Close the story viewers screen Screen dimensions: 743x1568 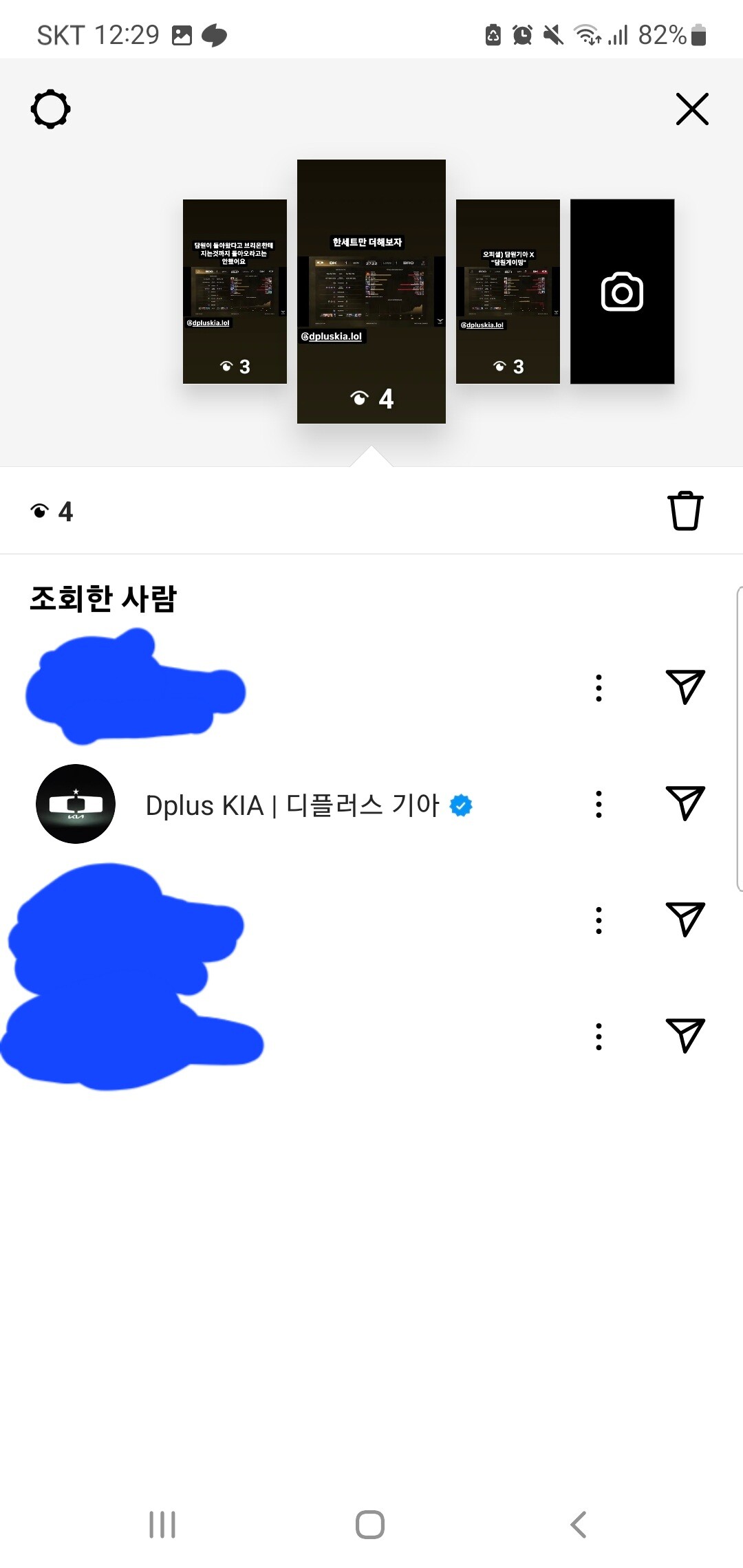692,109
